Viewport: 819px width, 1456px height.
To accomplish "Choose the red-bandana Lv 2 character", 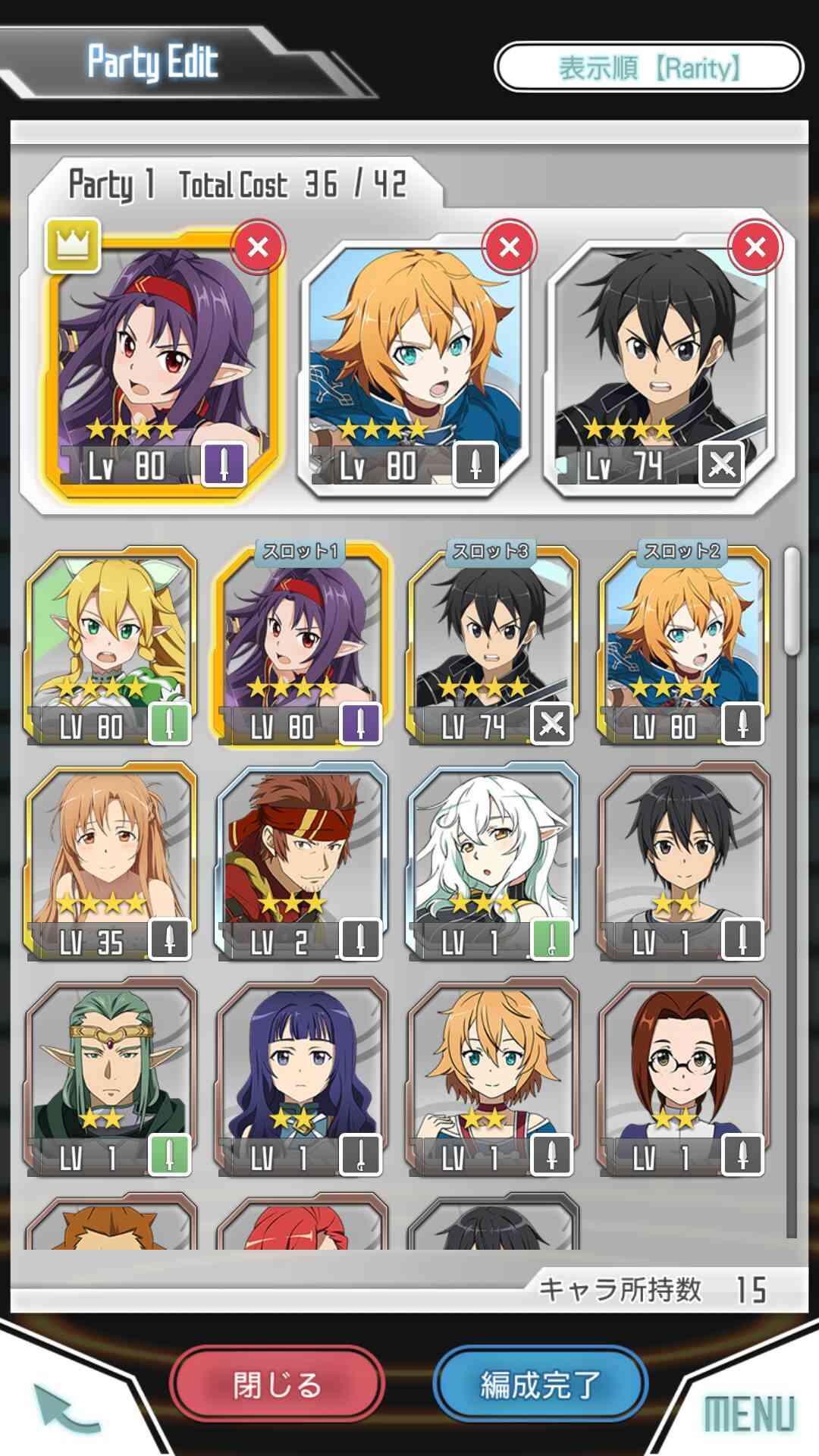I will tap(302, 863).
